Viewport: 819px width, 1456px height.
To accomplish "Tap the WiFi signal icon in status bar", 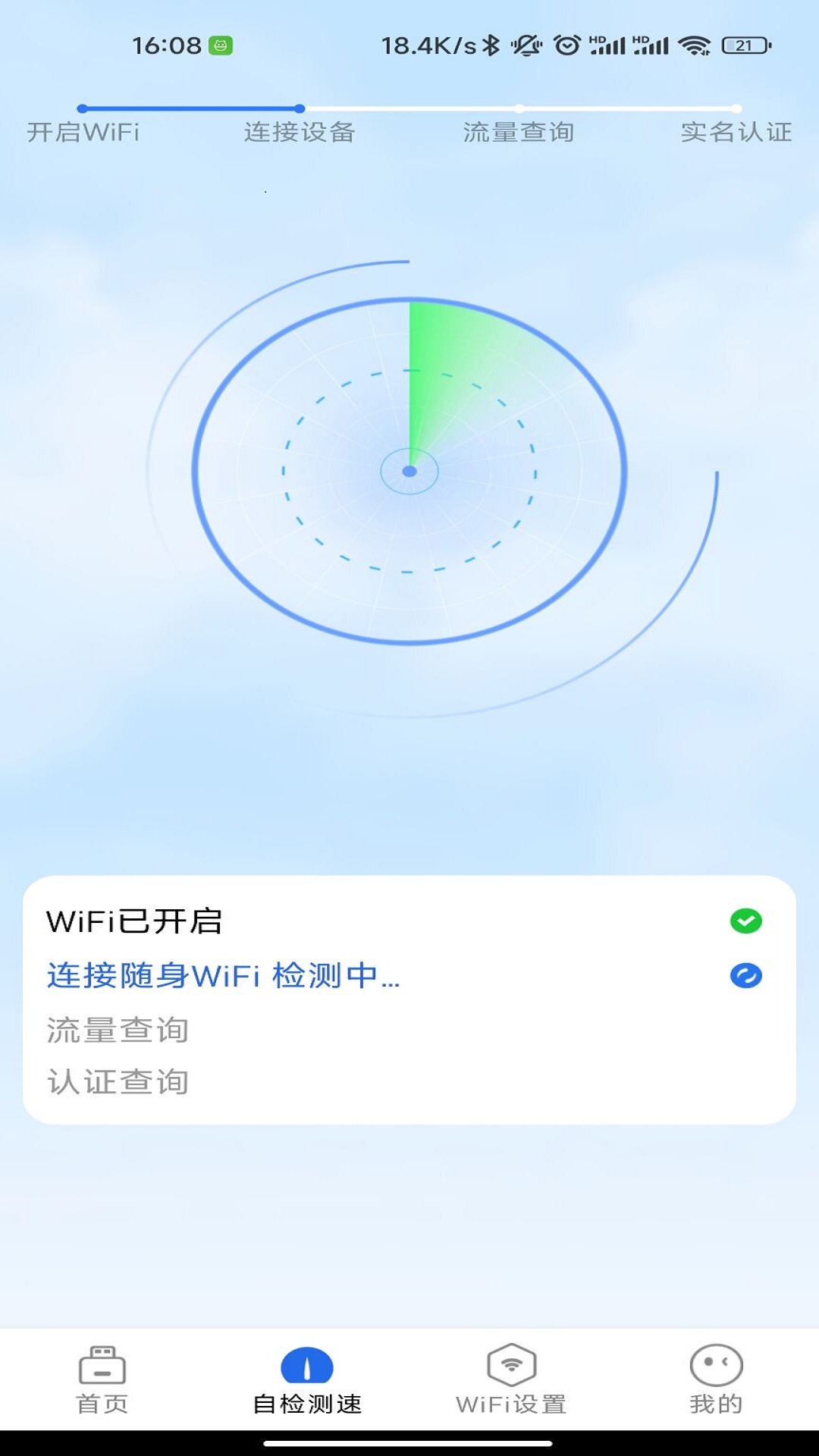I will coord(694,45).
